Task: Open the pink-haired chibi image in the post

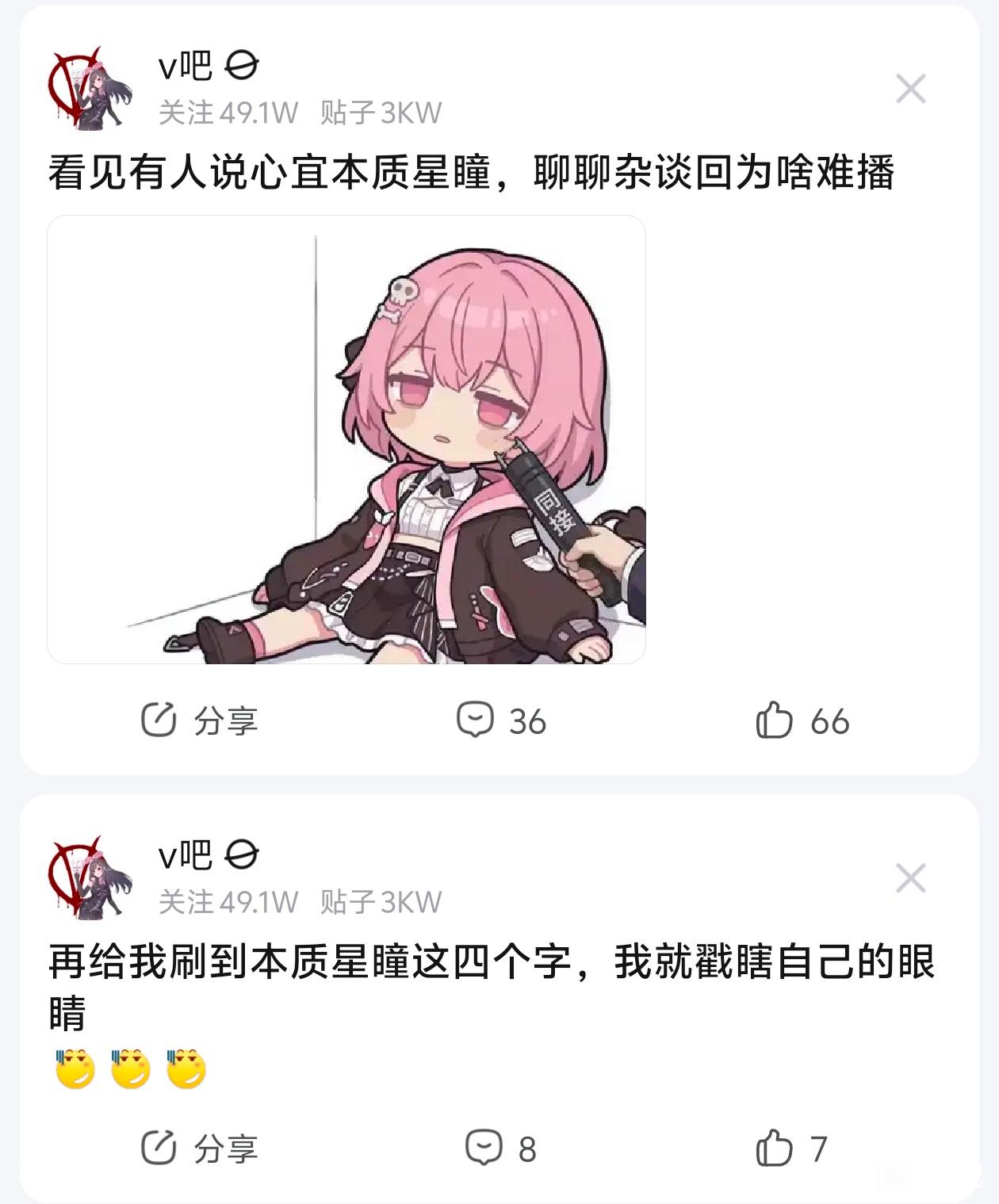Action: click(x=346, y=439)
